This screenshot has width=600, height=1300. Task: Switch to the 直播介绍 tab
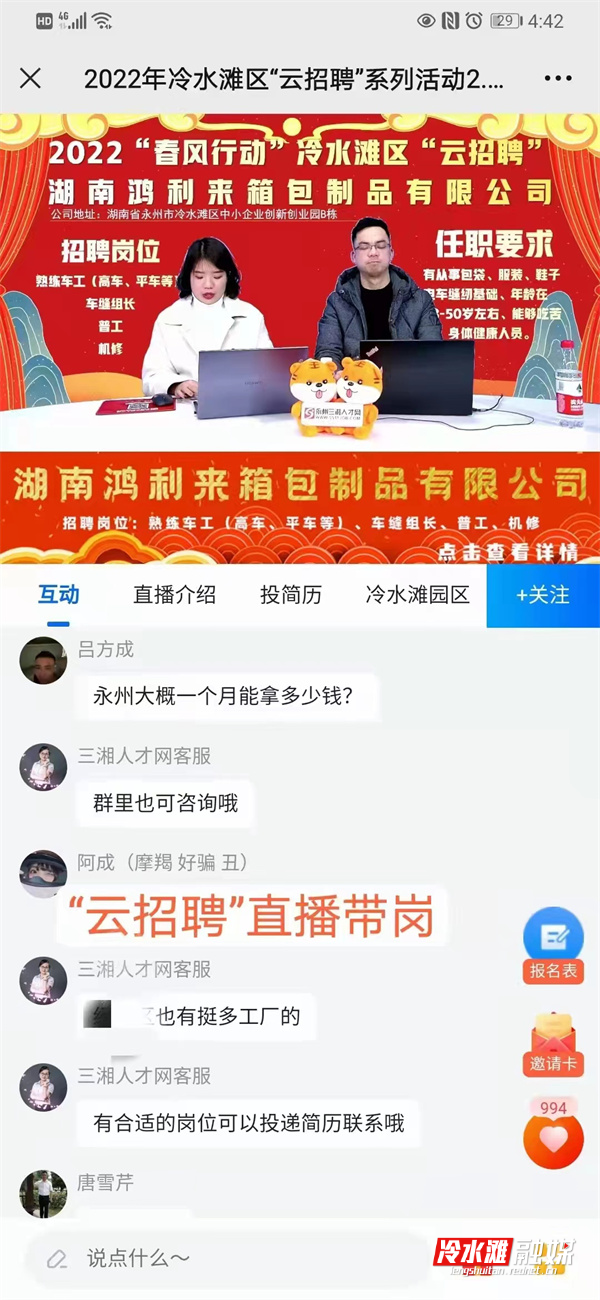174,594
